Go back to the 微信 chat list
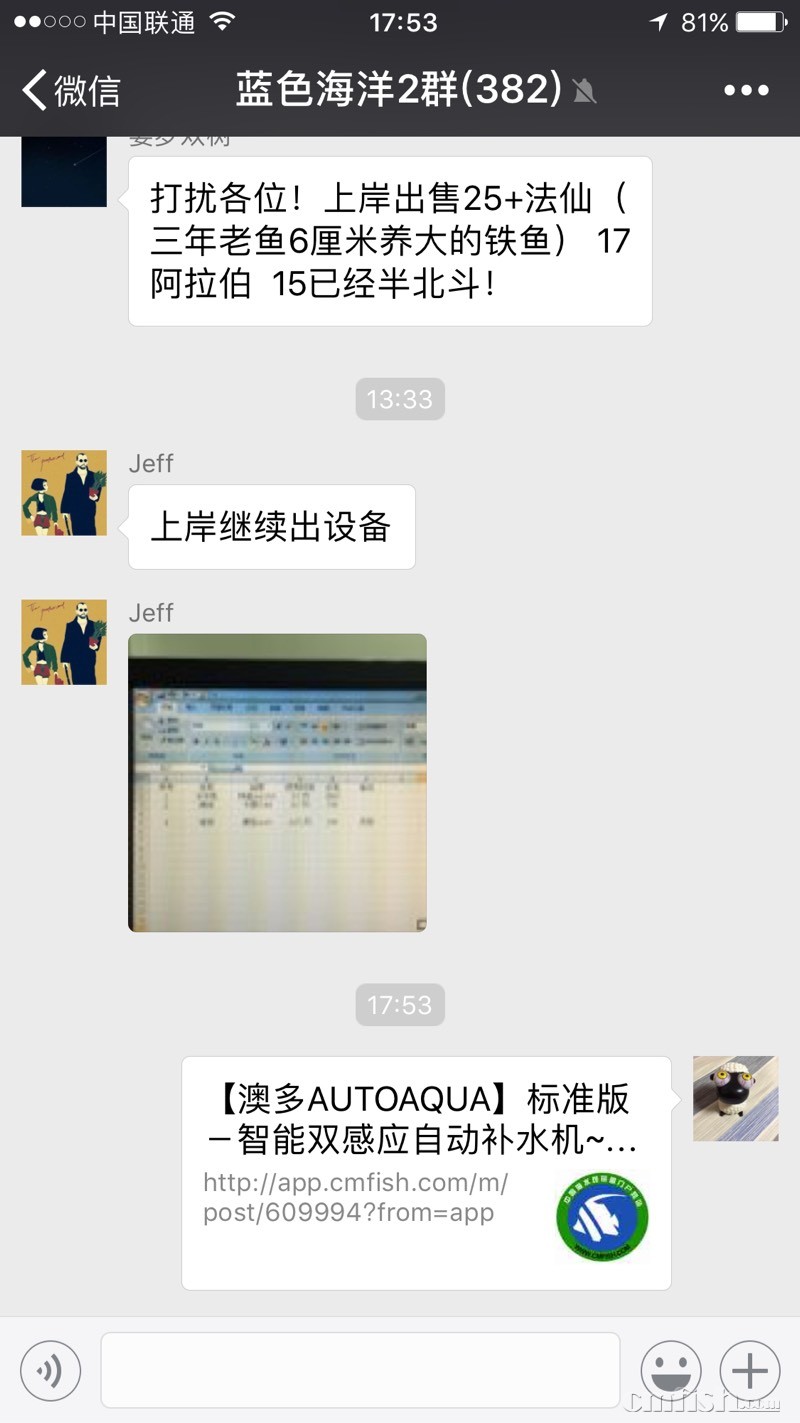 coord(70,90)
